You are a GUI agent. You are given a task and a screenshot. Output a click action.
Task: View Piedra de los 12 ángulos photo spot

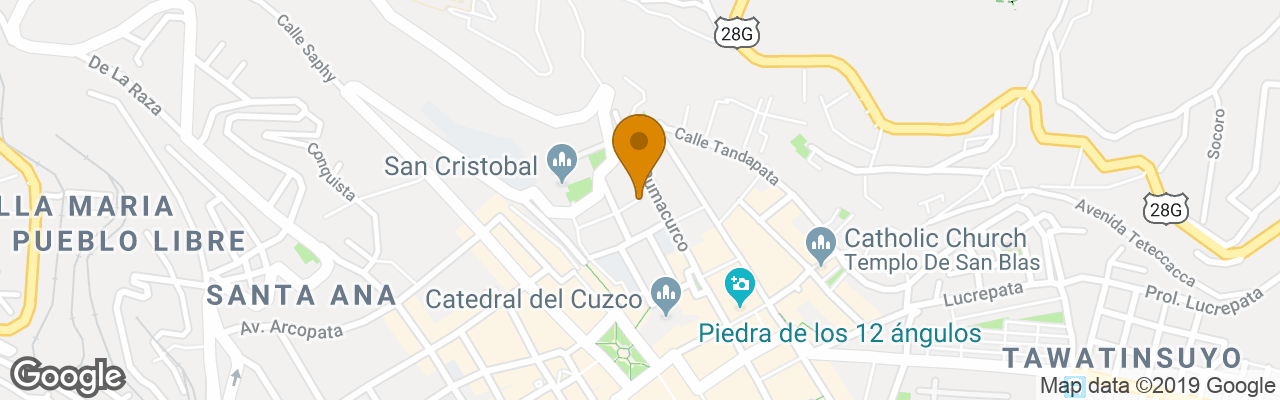pos(740,285)
